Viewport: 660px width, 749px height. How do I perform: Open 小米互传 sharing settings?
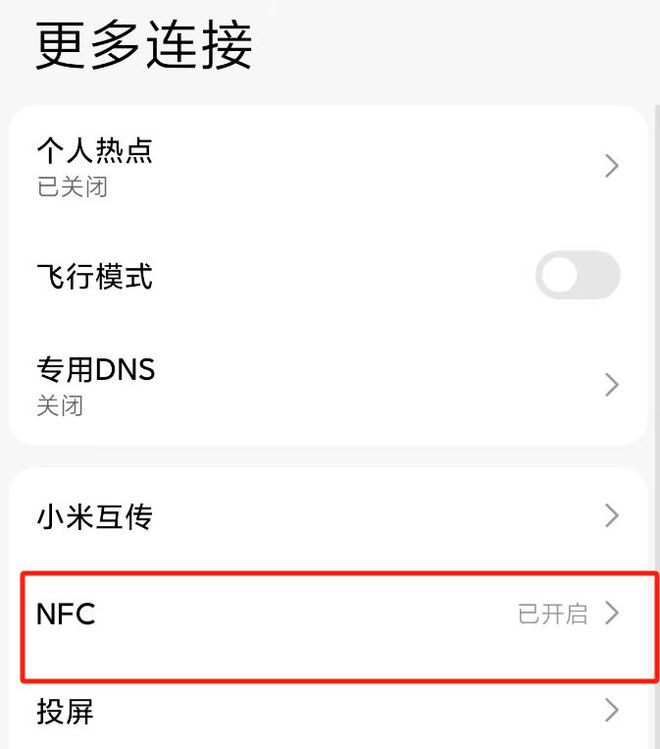pos(328,517)
